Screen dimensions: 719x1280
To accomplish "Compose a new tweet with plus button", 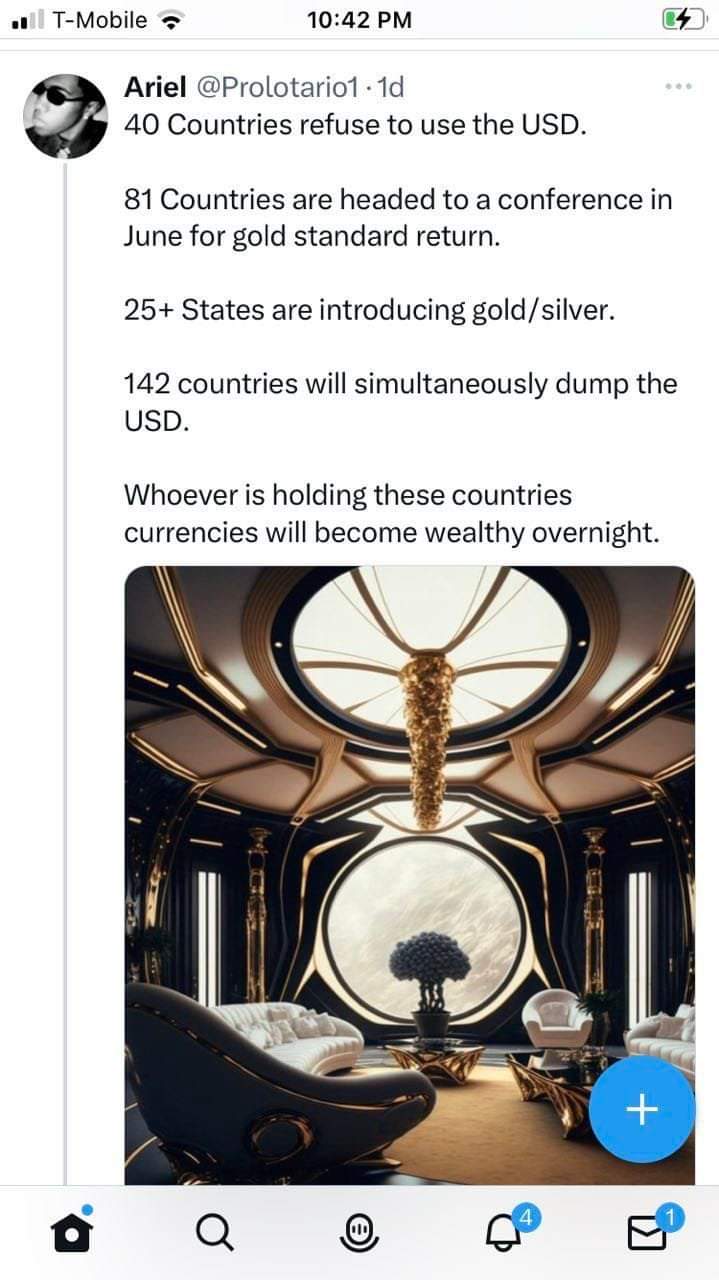I will coord(641,1109).
